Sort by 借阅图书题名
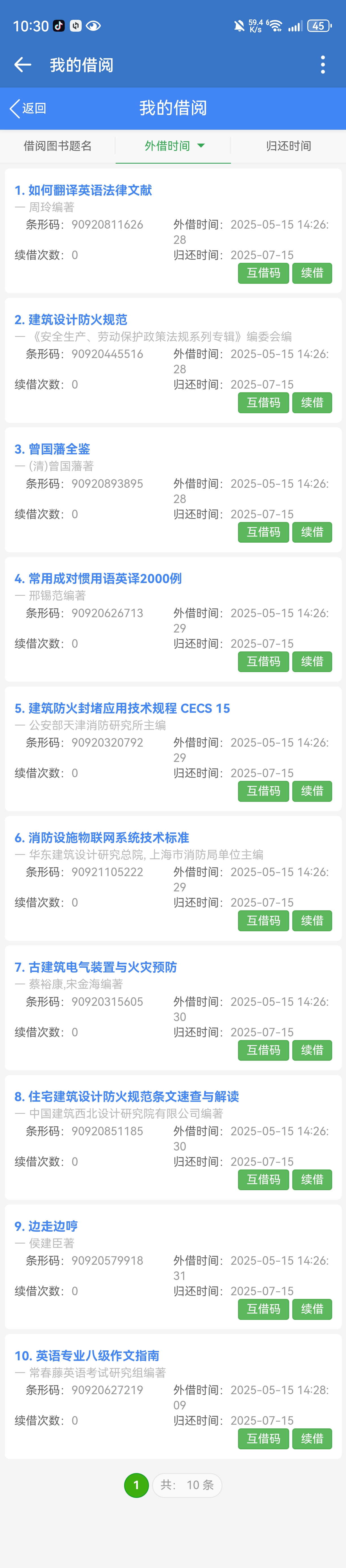 click(58, 146)
